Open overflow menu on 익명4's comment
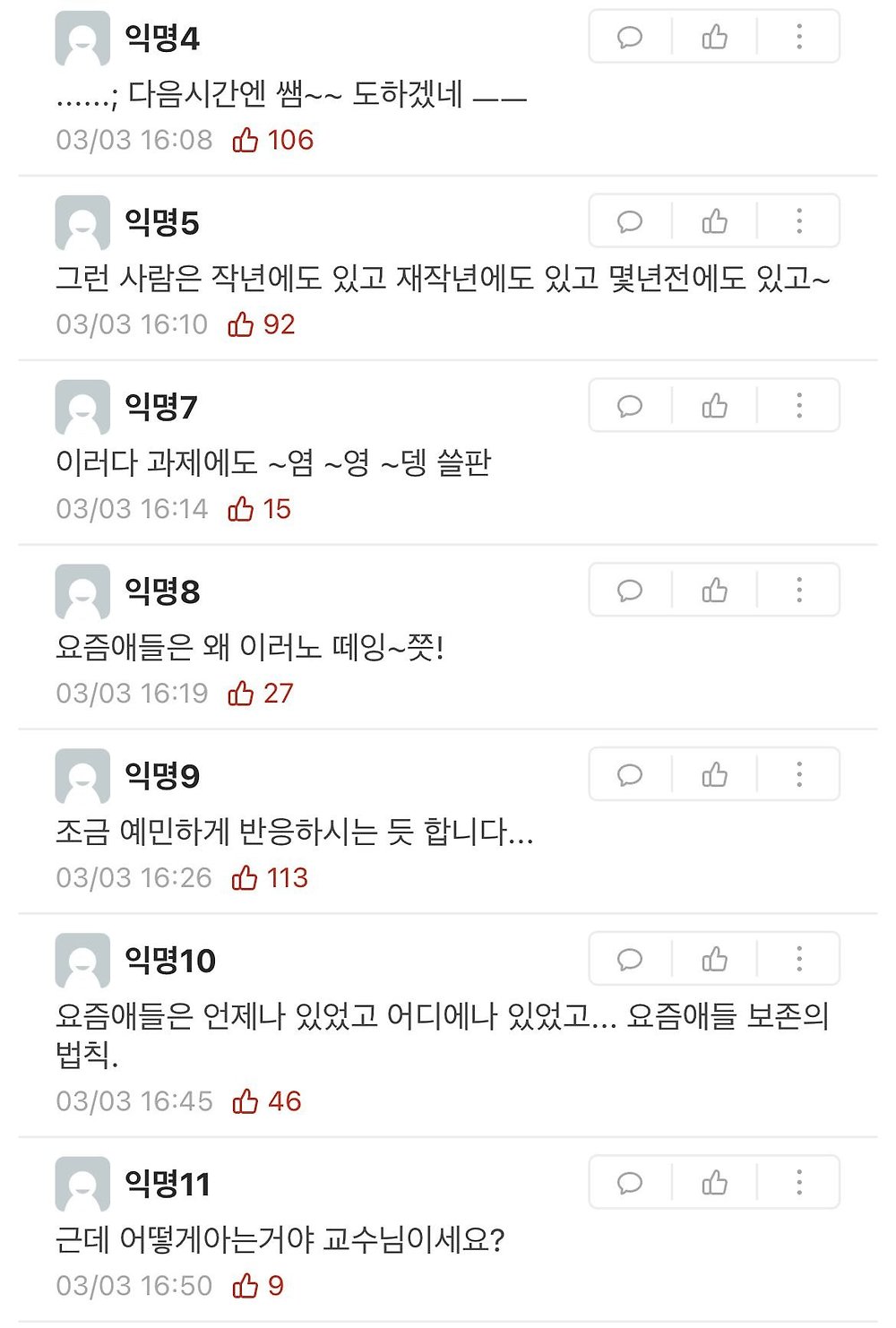Screen dimensions: 896x1328 (799, 37)
